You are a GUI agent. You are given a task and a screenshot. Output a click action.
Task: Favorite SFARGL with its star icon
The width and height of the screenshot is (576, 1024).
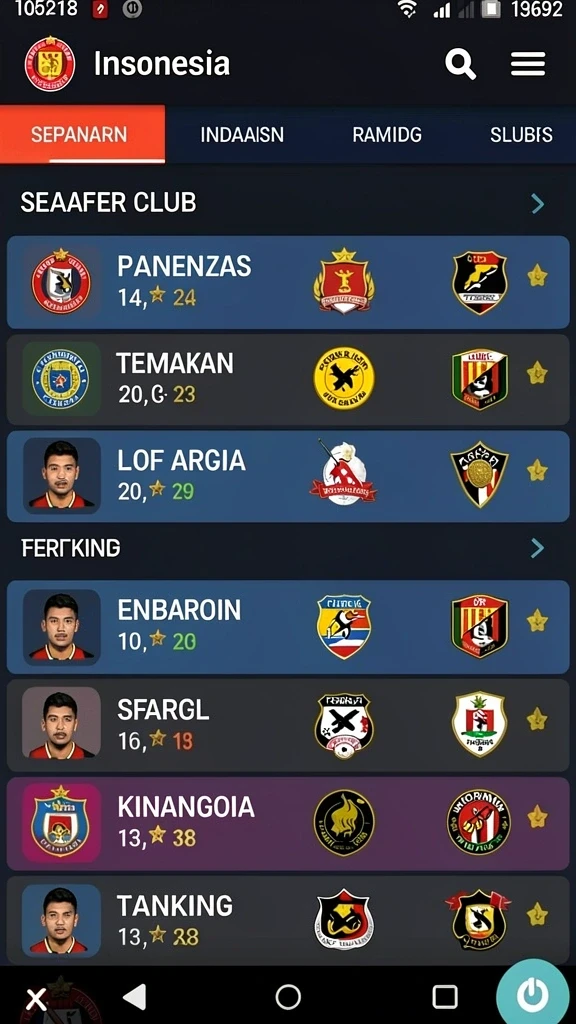point(537,718)
